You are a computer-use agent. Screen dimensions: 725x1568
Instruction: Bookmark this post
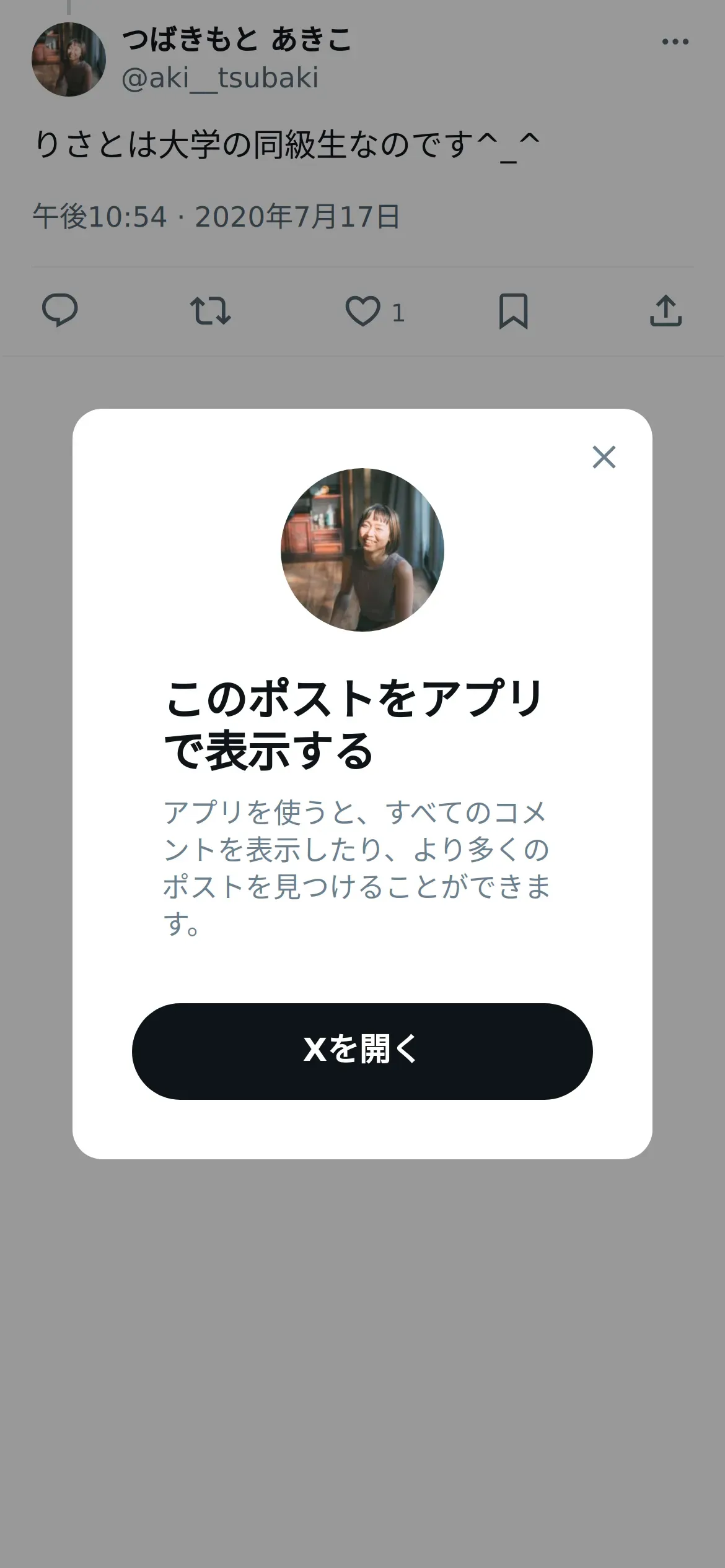tap(514, 311)
